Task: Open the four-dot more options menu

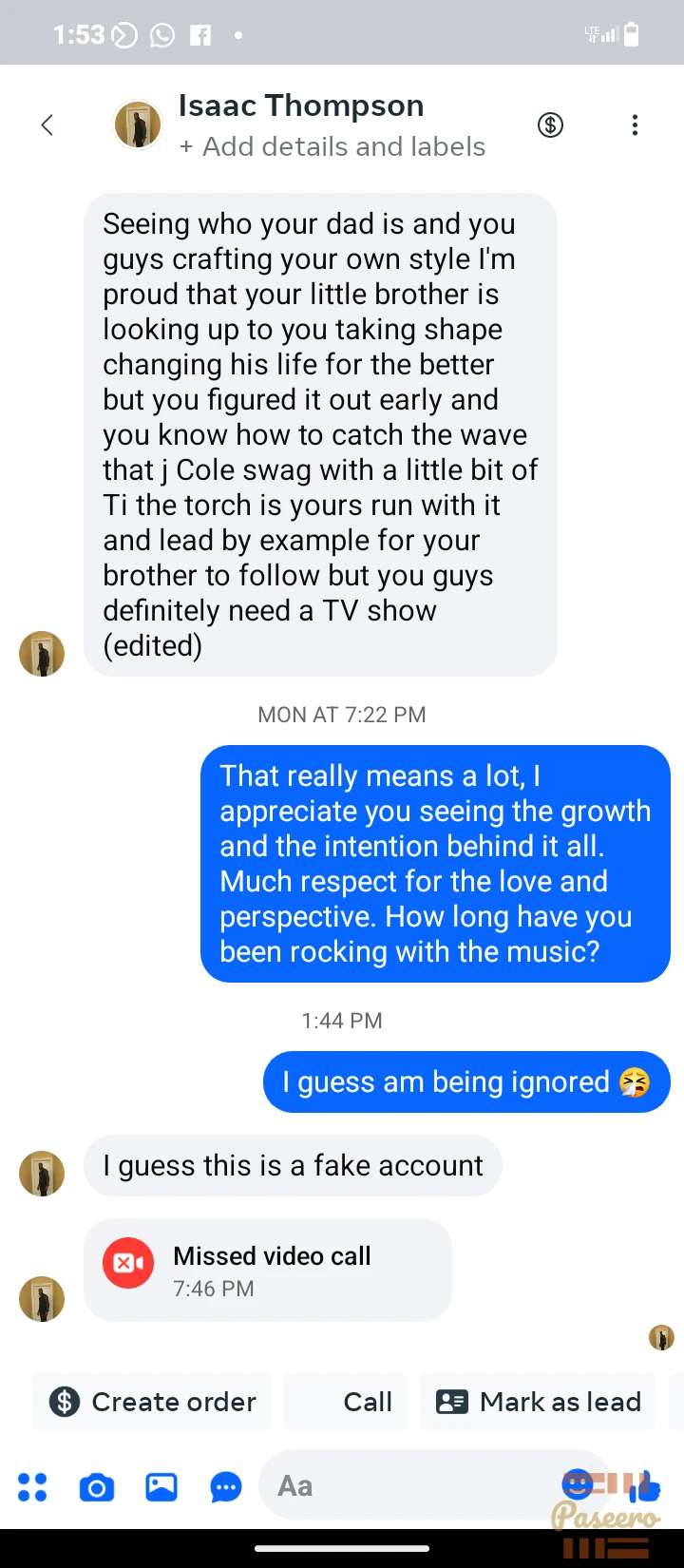Action: coord(32,1486)
